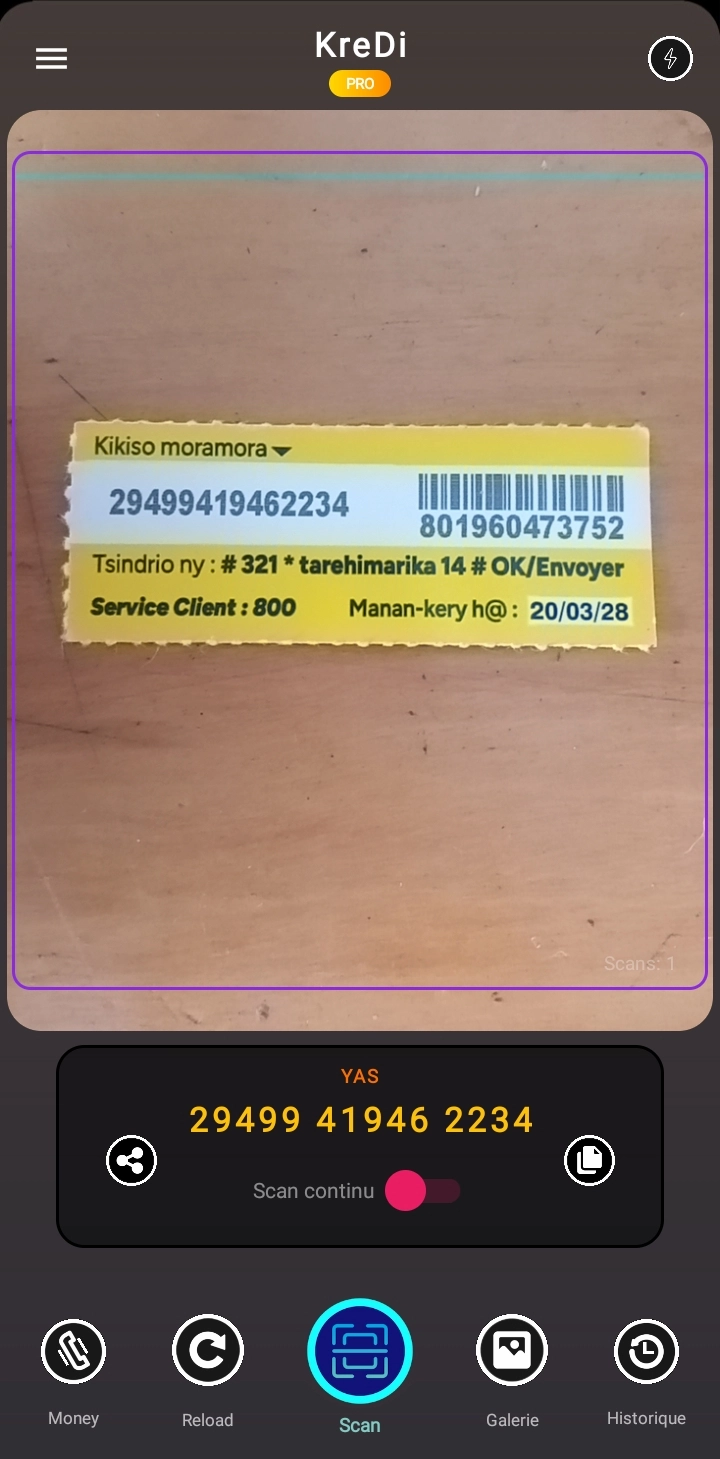Open the Money tab
The height and width of the screenshot is (1459, 720).
(73, 1353)
